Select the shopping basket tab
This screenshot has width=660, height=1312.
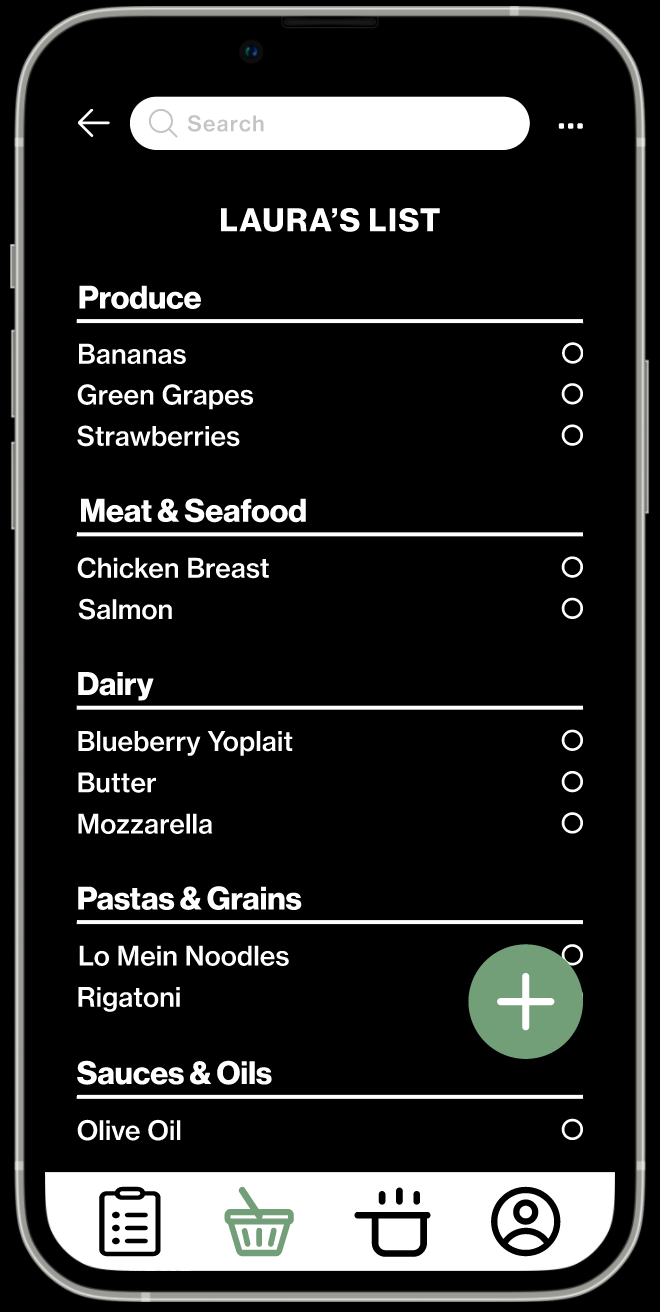[259, 1221]
